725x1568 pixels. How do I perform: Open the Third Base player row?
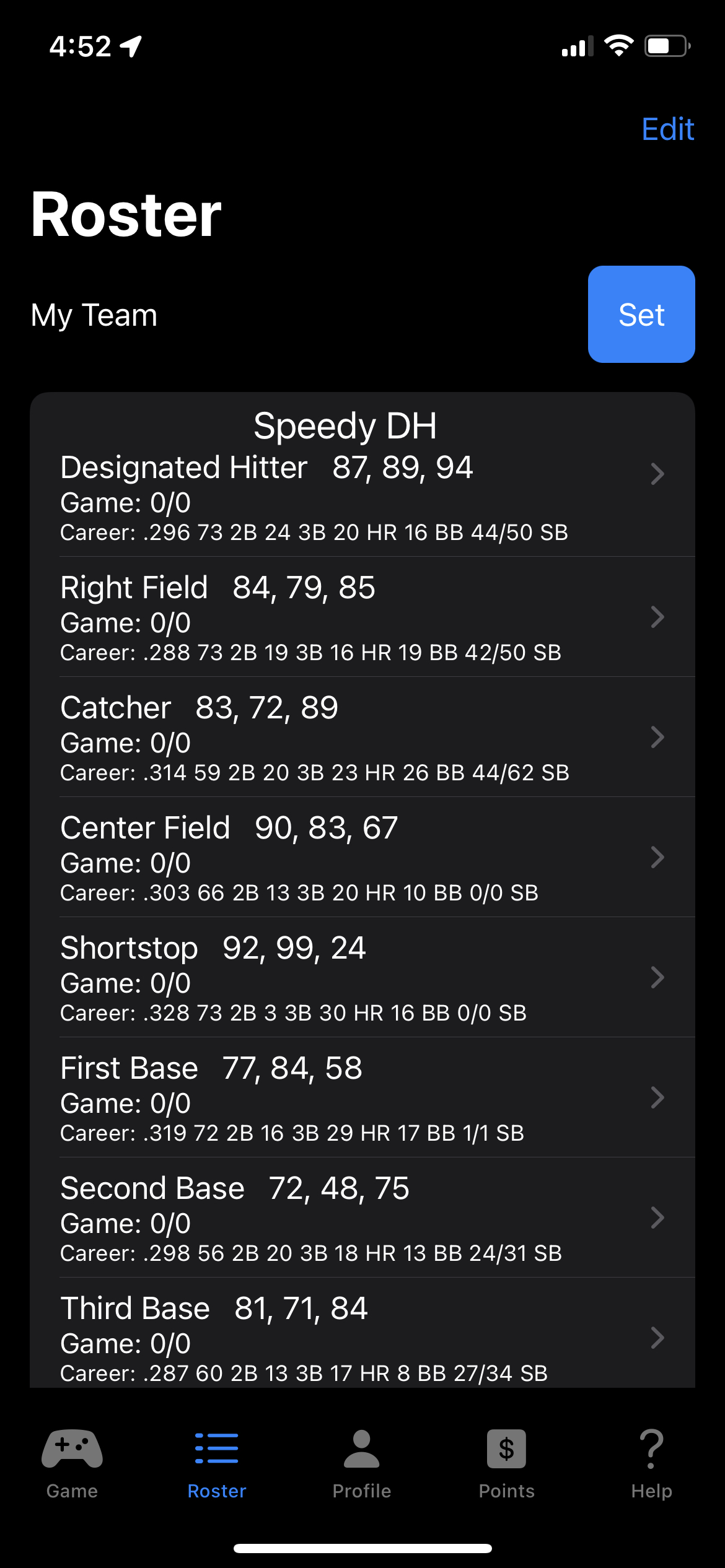tap(362, 1333)
